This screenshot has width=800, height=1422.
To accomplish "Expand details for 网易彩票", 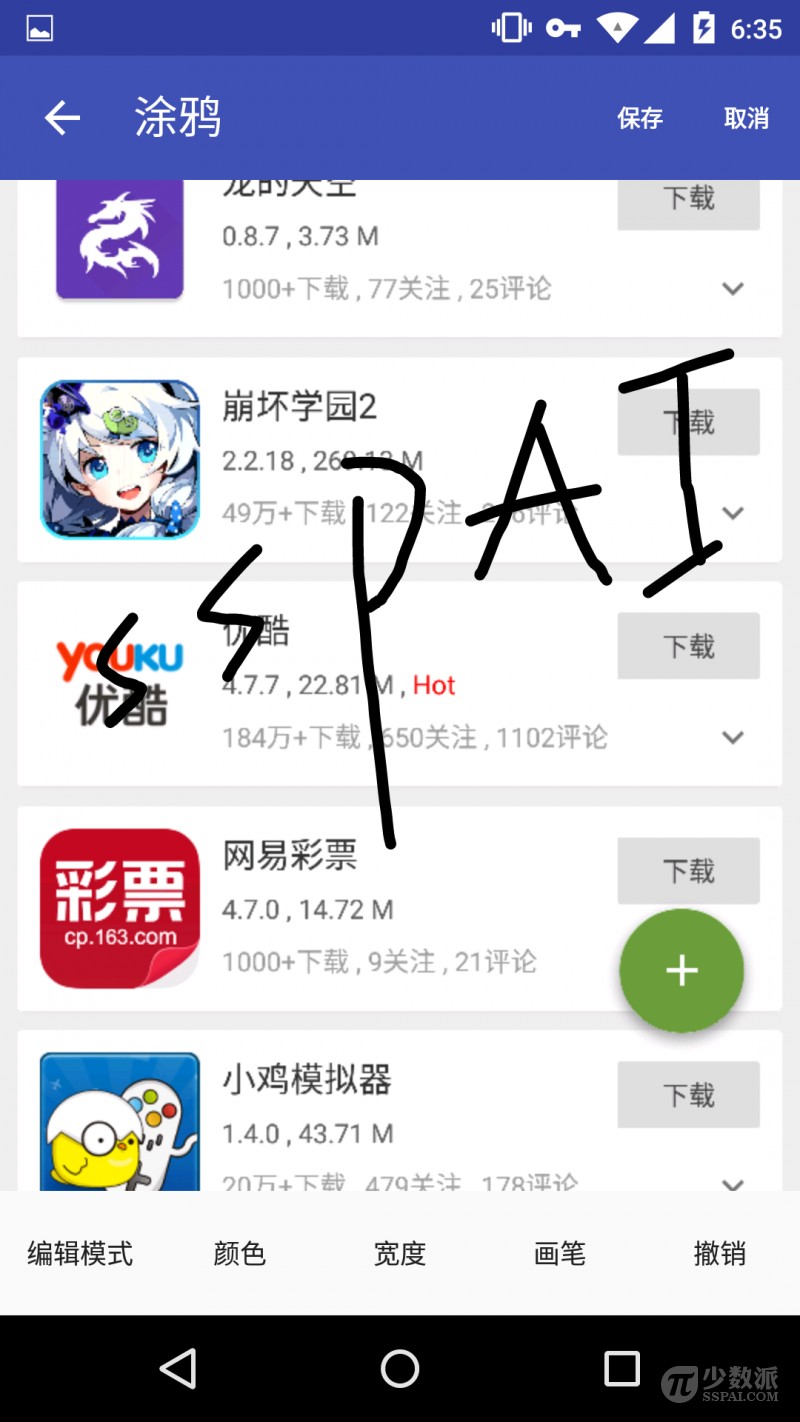I will pos(733,961).
